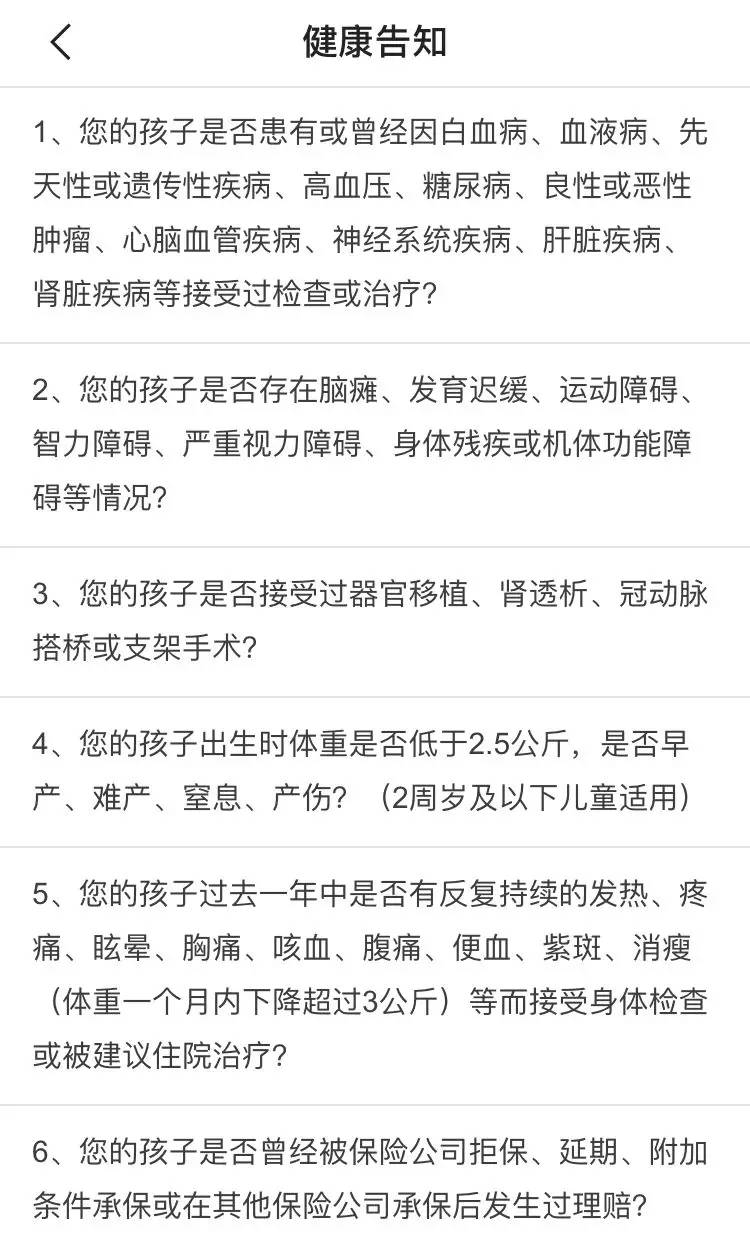The height and width of the screenshot is (1252, 750).
Task: Go back from the 健康告知 page
Action: coord(60,42)
